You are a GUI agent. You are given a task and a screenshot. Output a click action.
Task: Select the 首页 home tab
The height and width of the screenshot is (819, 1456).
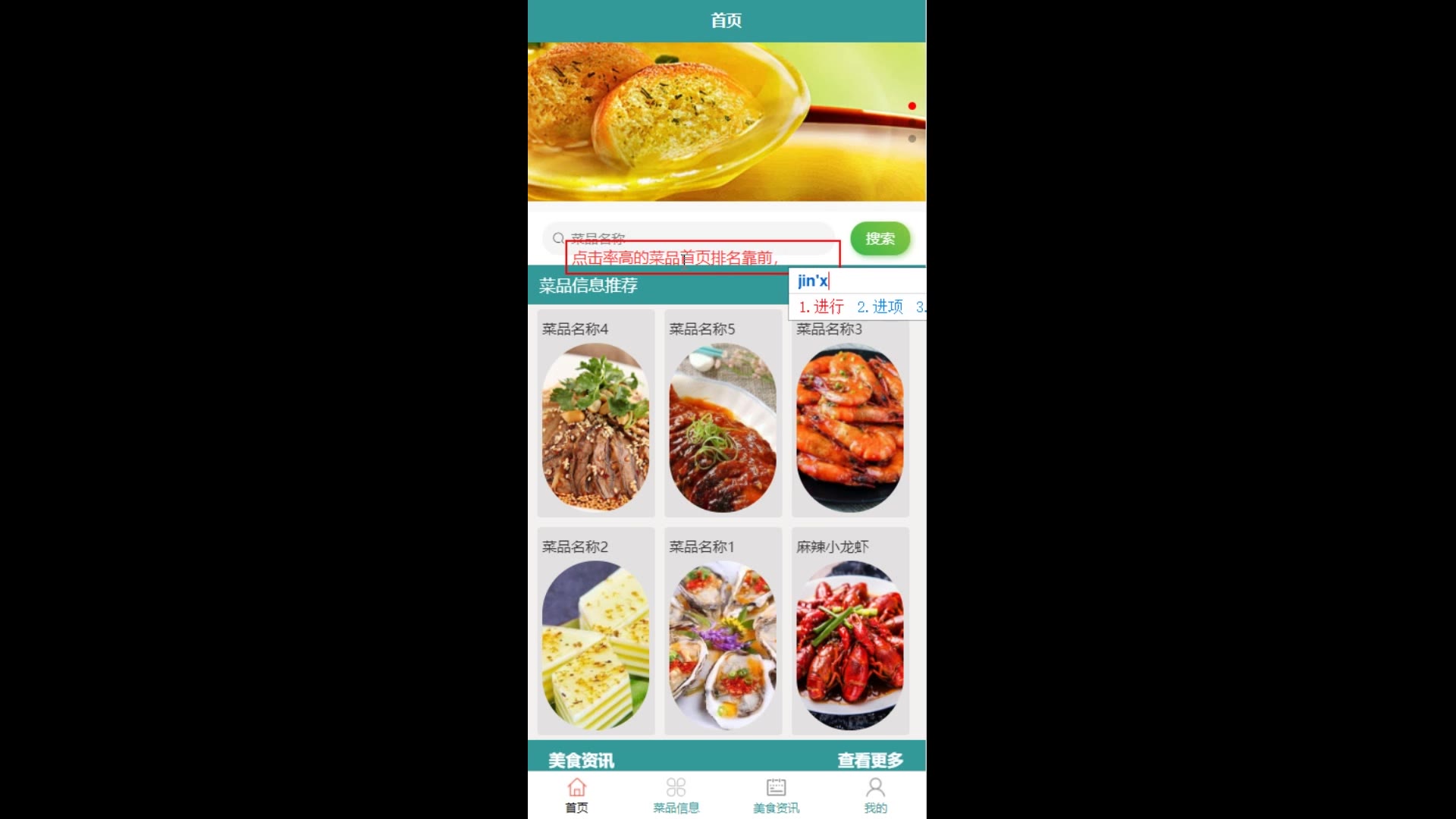click(x=576, y=795)
